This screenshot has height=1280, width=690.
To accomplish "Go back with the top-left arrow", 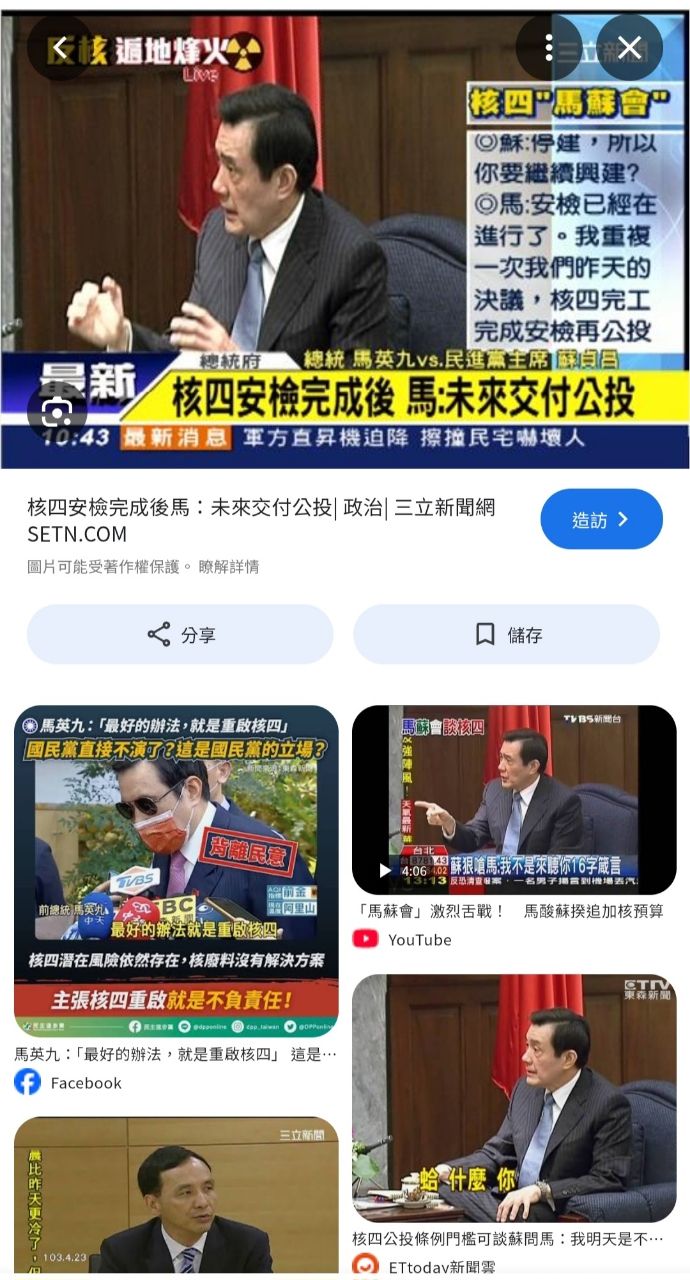I will 60,48.
